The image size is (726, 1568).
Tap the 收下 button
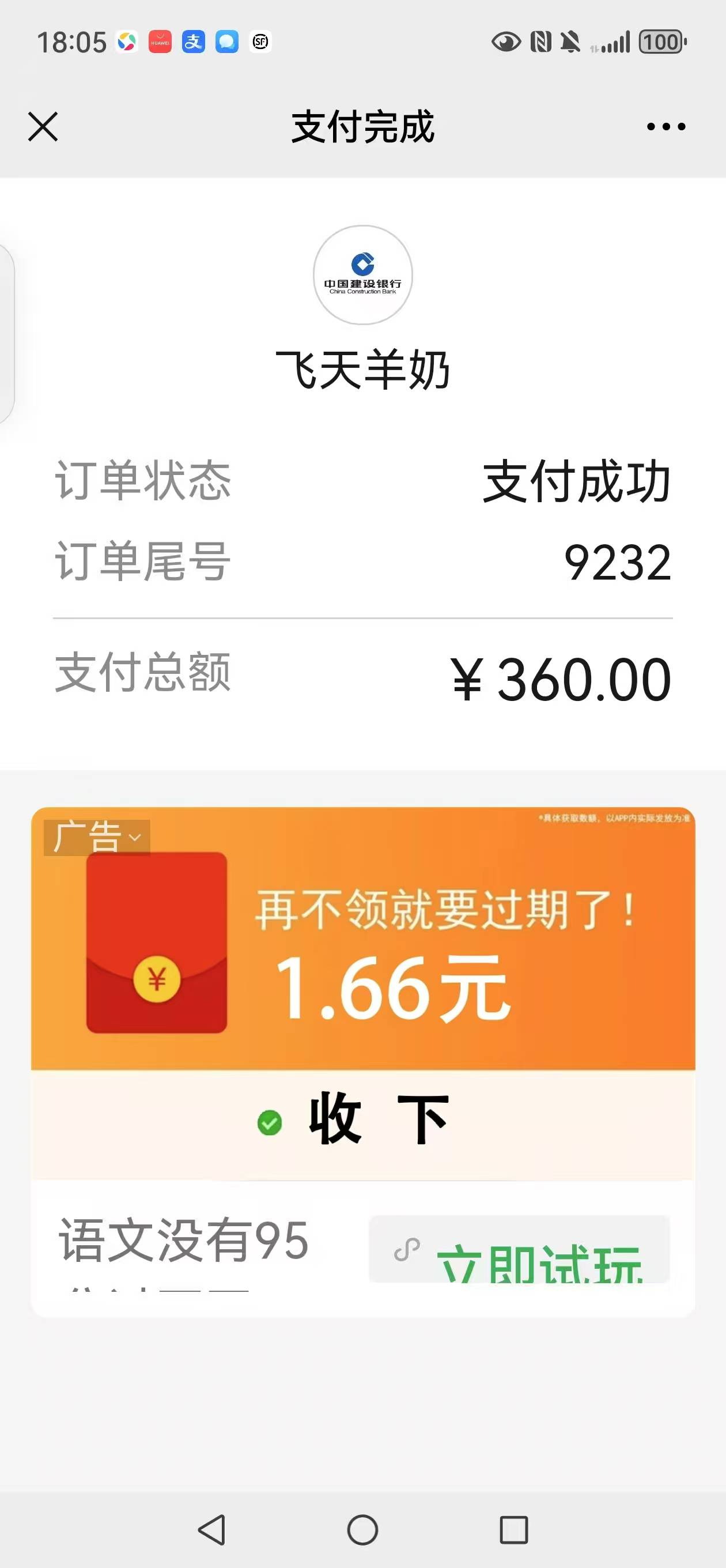tap(362, 1121)
